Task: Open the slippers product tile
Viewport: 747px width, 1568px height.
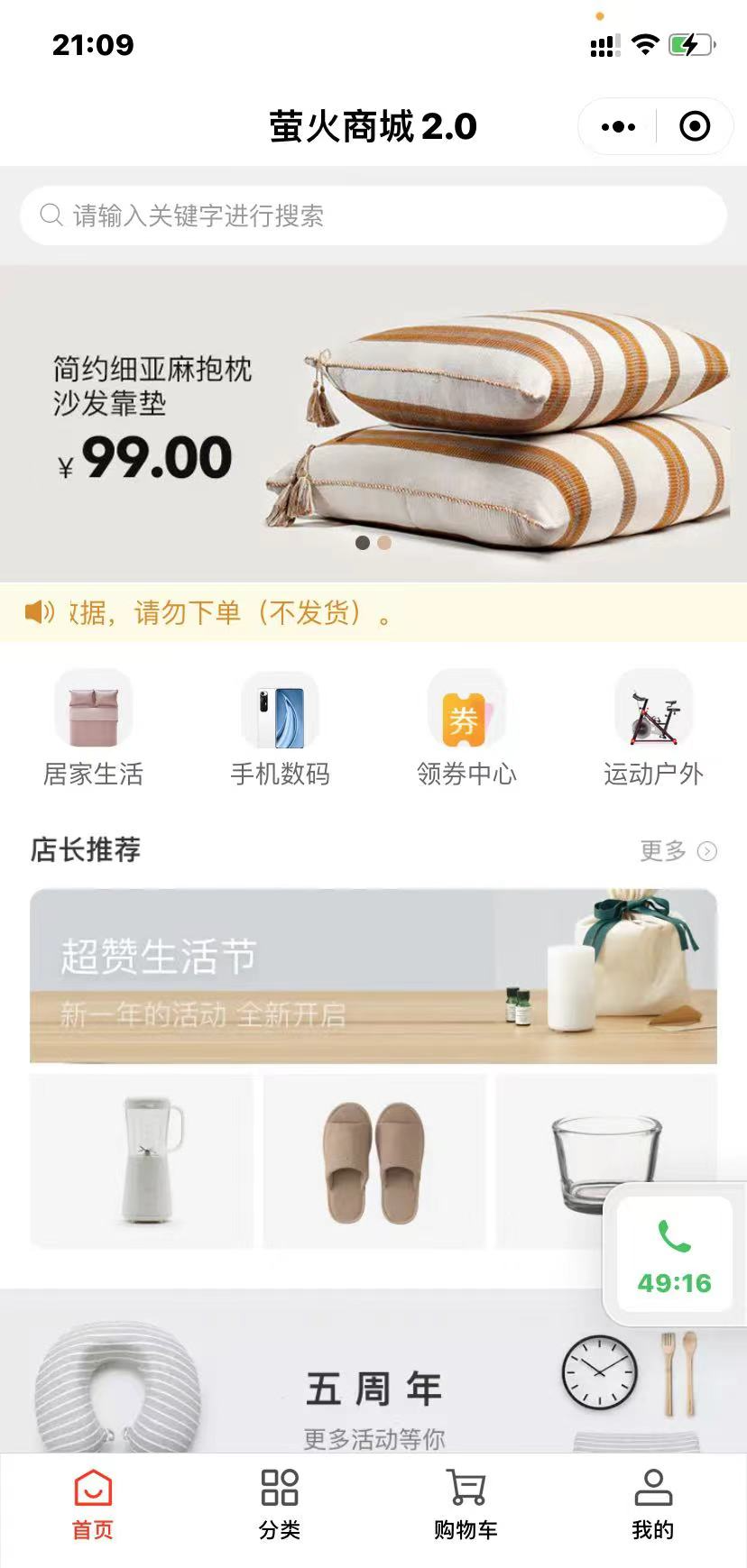Action: point(373,1160)
